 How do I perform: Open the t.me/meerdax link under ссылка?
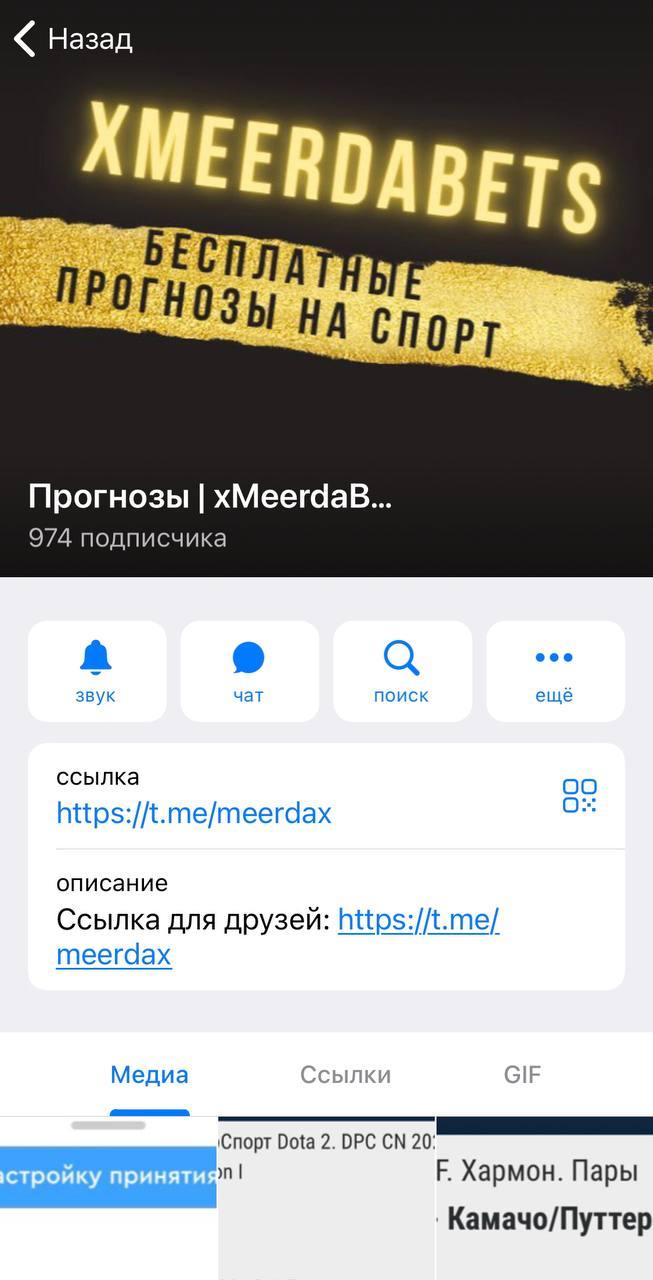click(x=193, y=813)
